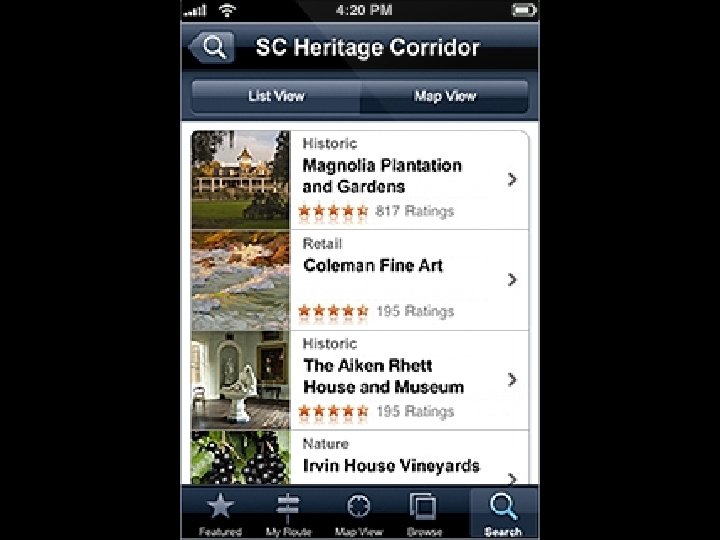Go back using the search arrow button
This screenshot has width=720, height=540.
tap(212, 47)
